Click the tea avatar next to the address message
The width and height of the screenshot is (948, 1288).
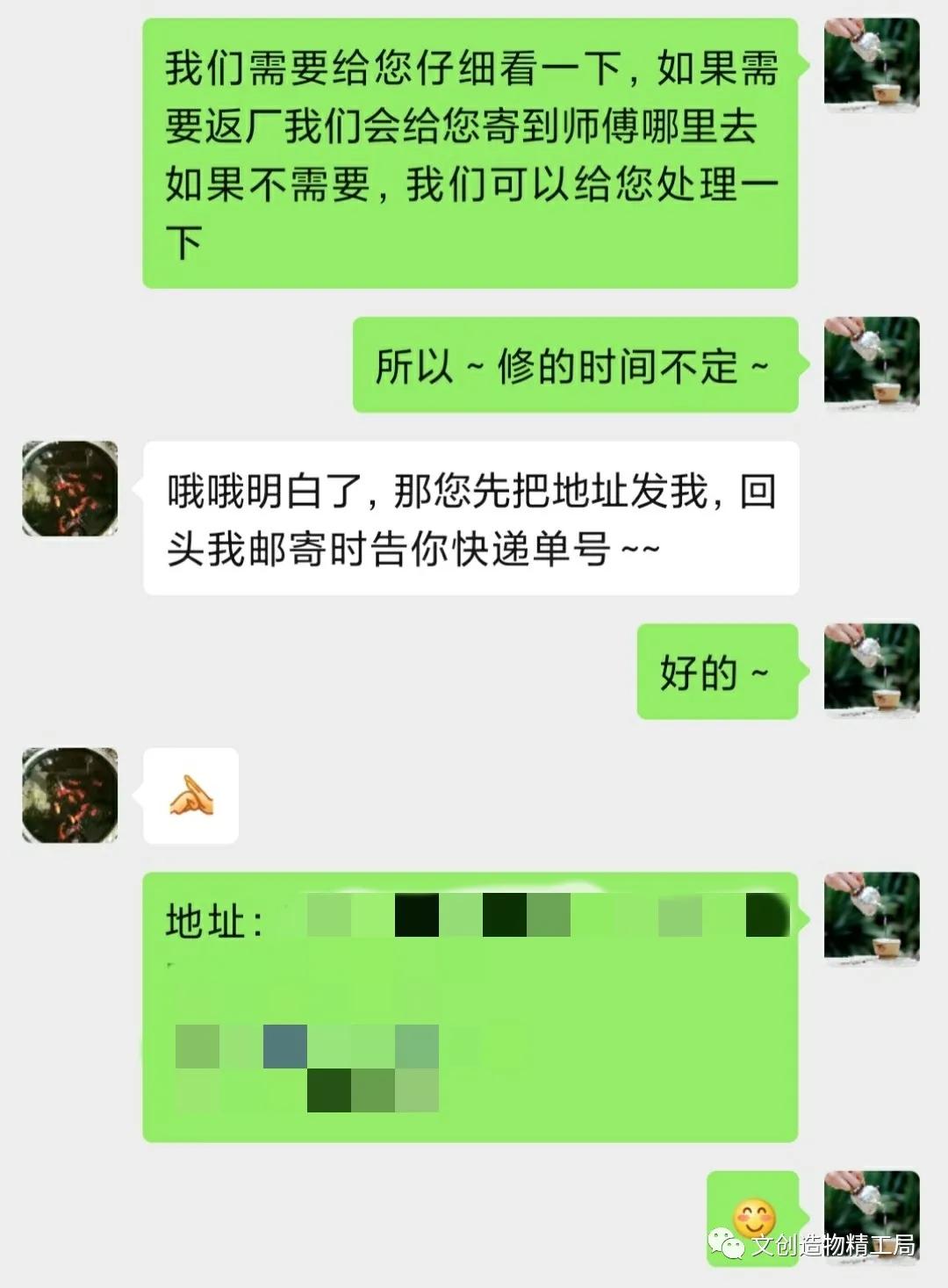[872, 919]
